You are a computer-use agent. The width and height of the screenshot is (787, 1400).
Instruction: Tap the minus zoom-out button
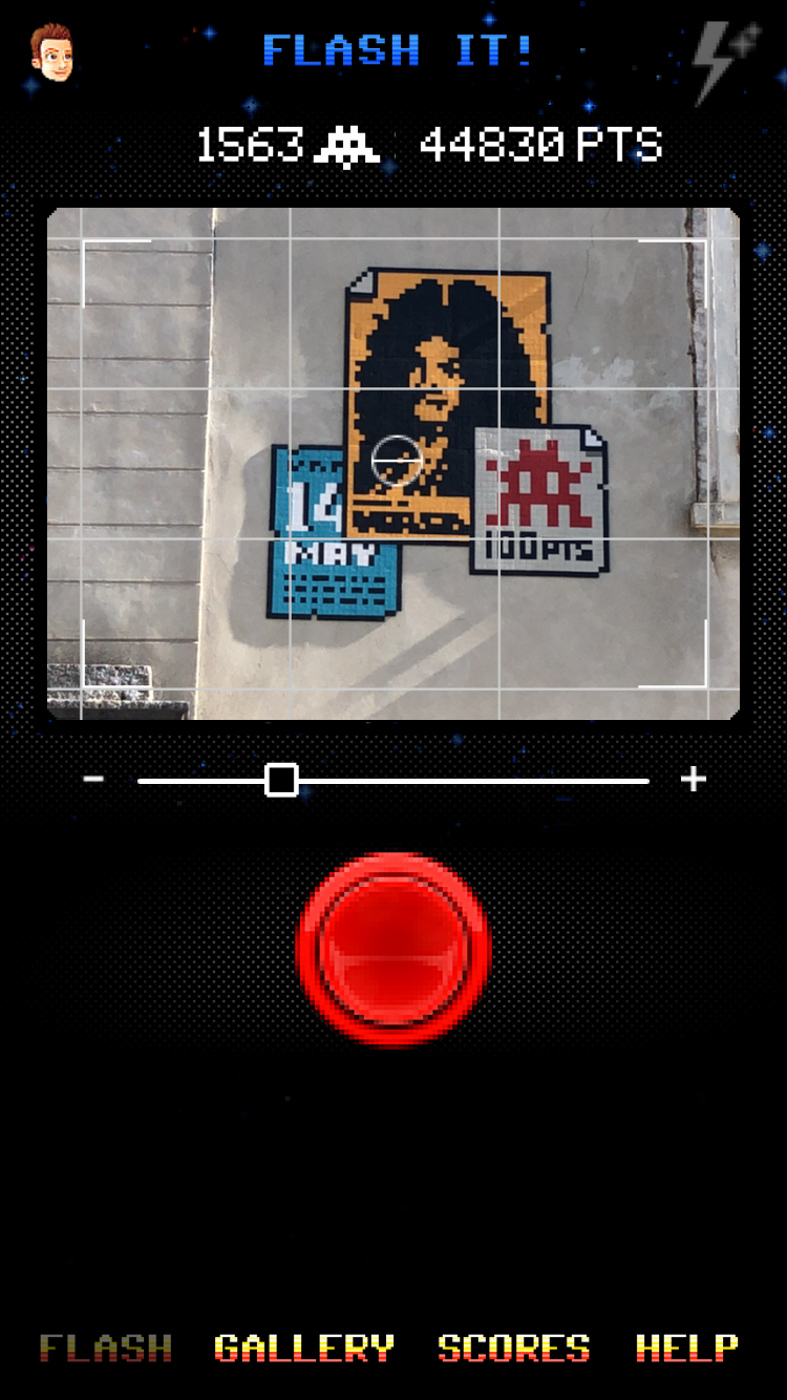coord(94,779)
